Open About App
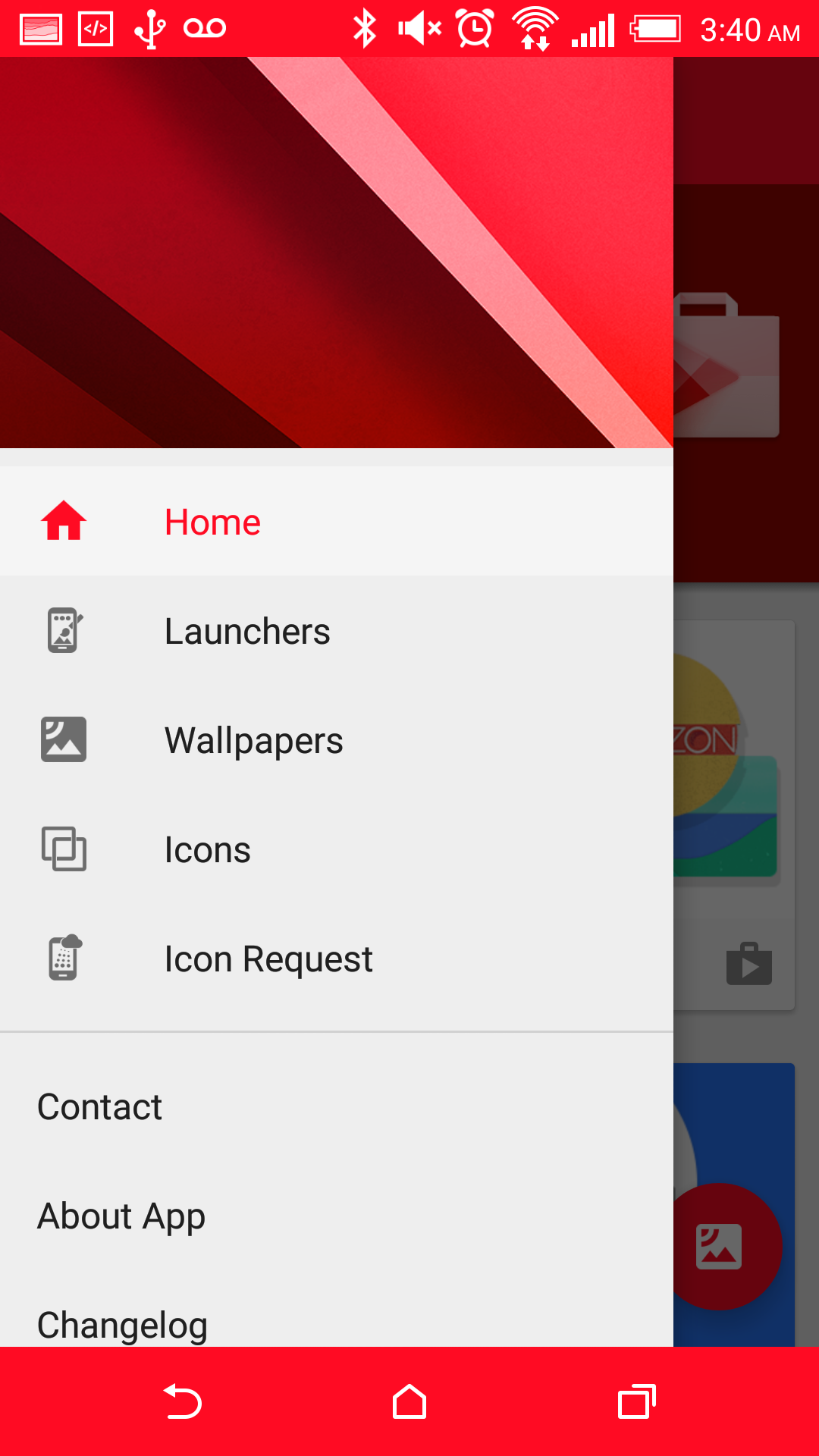 point(121,1216)
